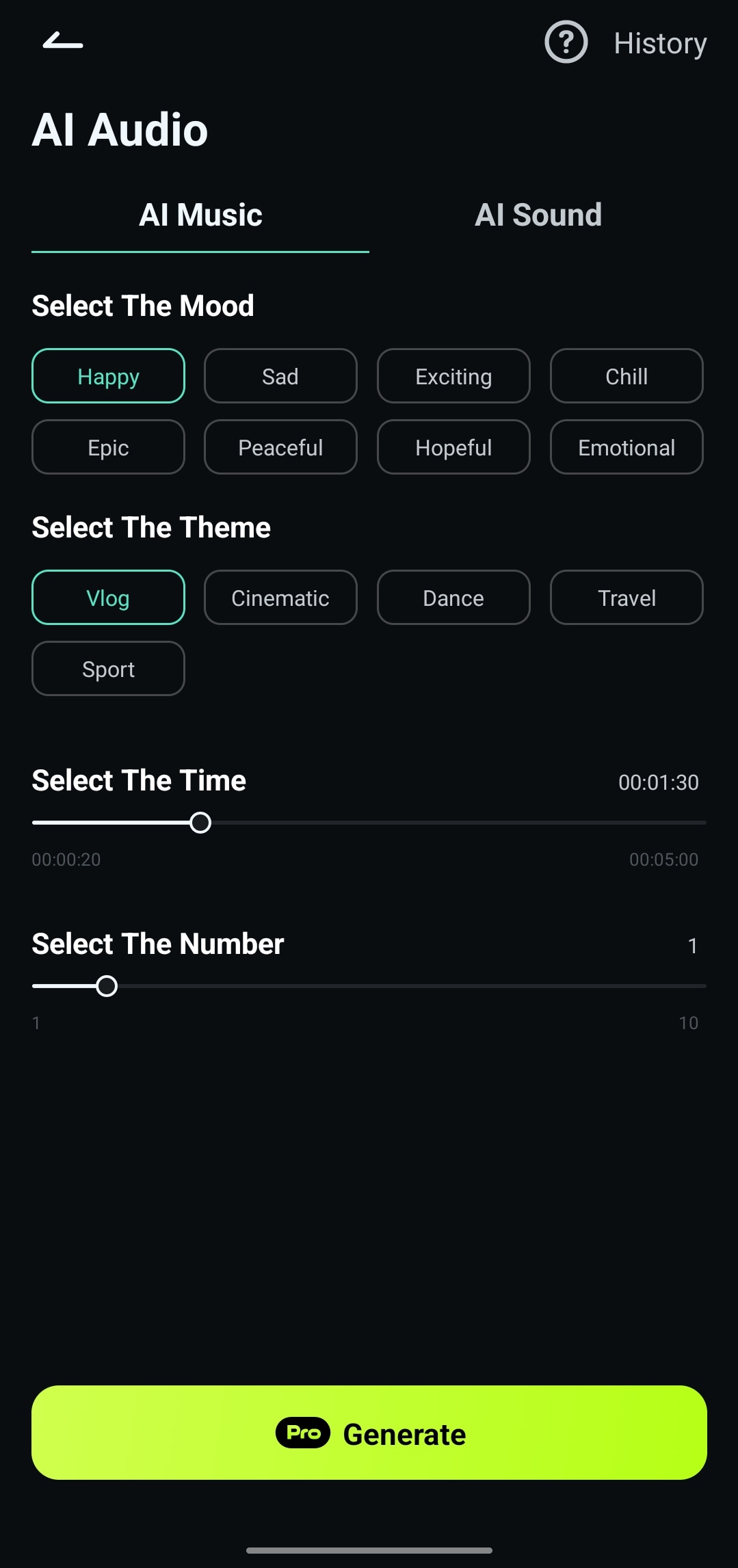Viewport: 738px width, 1568px height.
Task: Set theme to Sport
Action: 108,669
